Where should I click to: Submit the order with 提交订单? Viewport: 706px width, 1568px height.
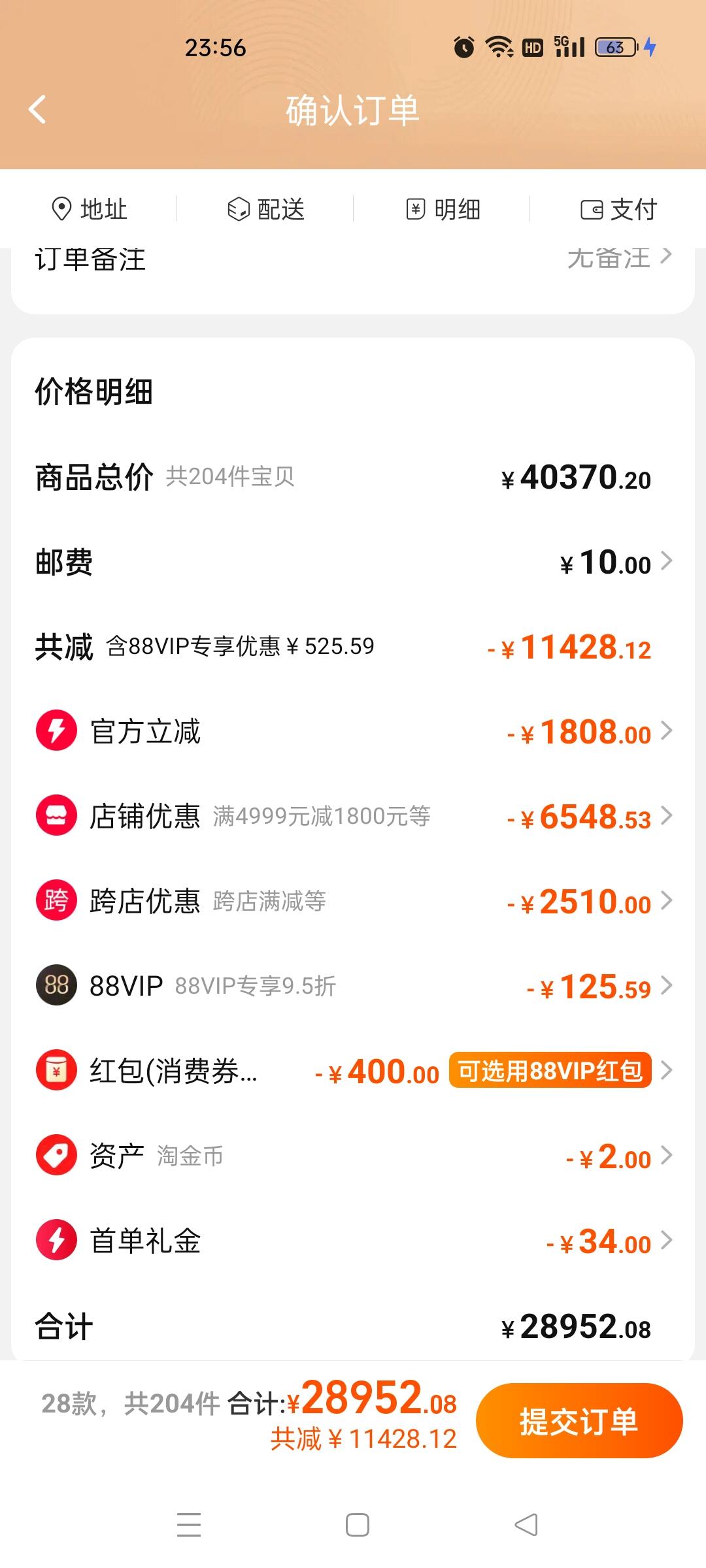coord(579,1421)
